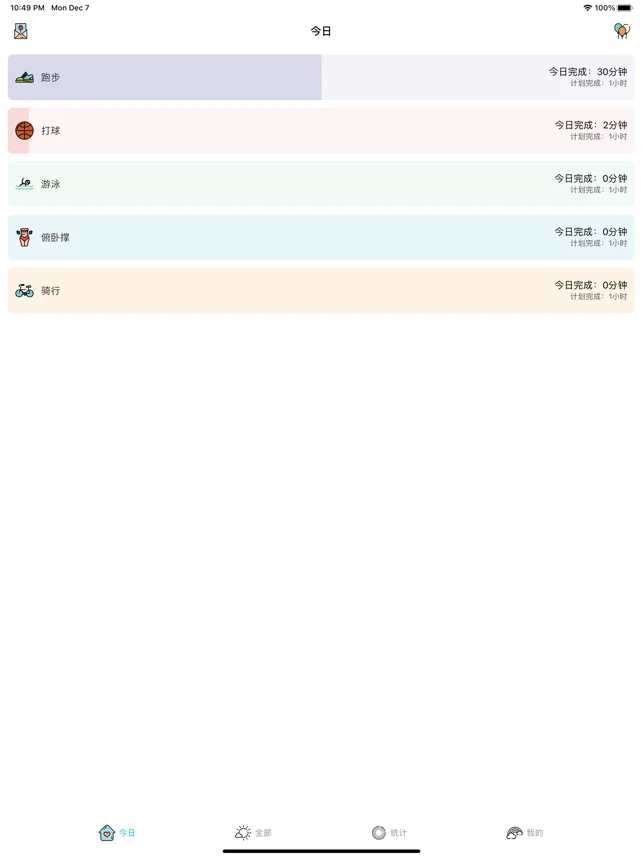Select the 游泳 swimming activity row
Viewport: 643px width, 858px height.
pyautogui.click(x=321, y=184)
